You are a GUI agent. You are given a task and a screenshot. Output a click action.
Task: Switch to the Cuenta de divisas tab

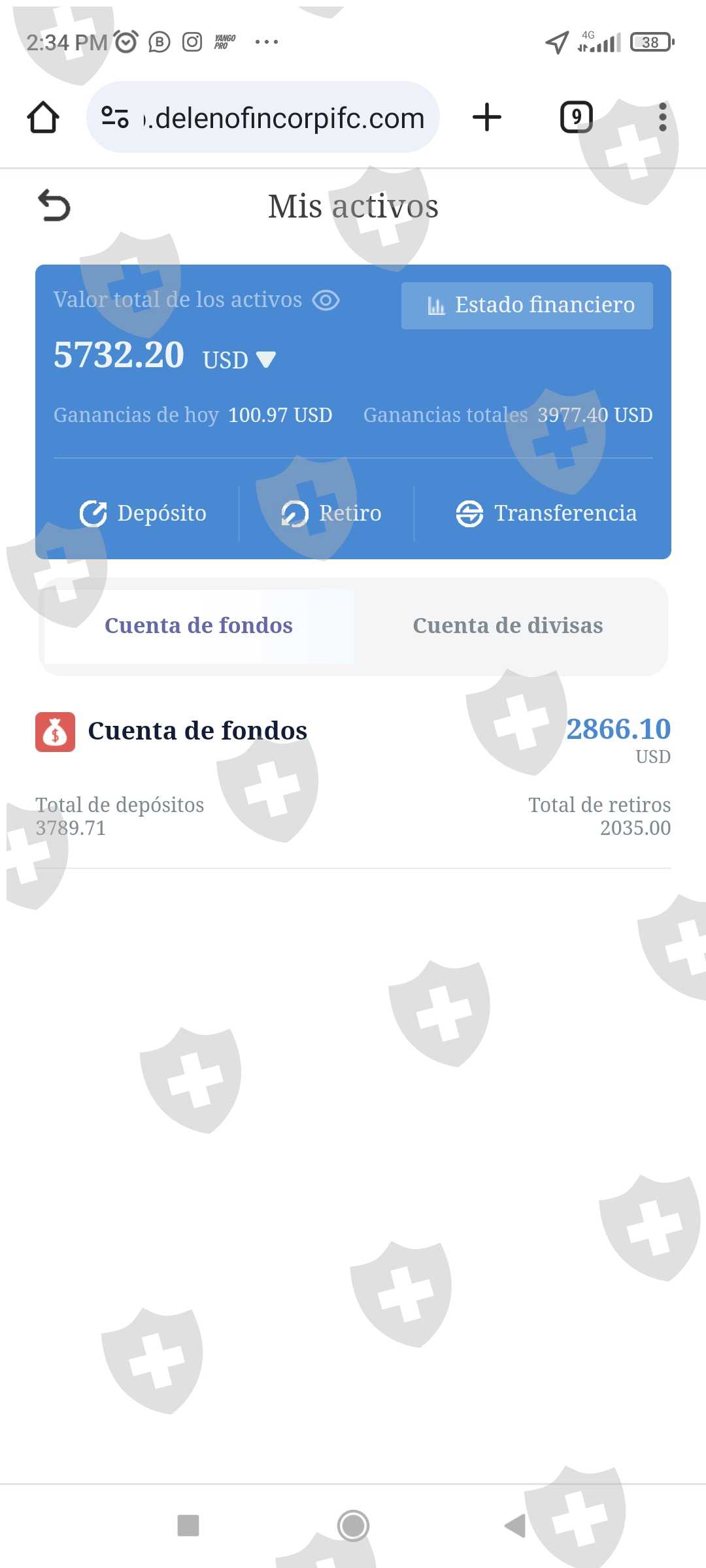[x=507, y=626]
